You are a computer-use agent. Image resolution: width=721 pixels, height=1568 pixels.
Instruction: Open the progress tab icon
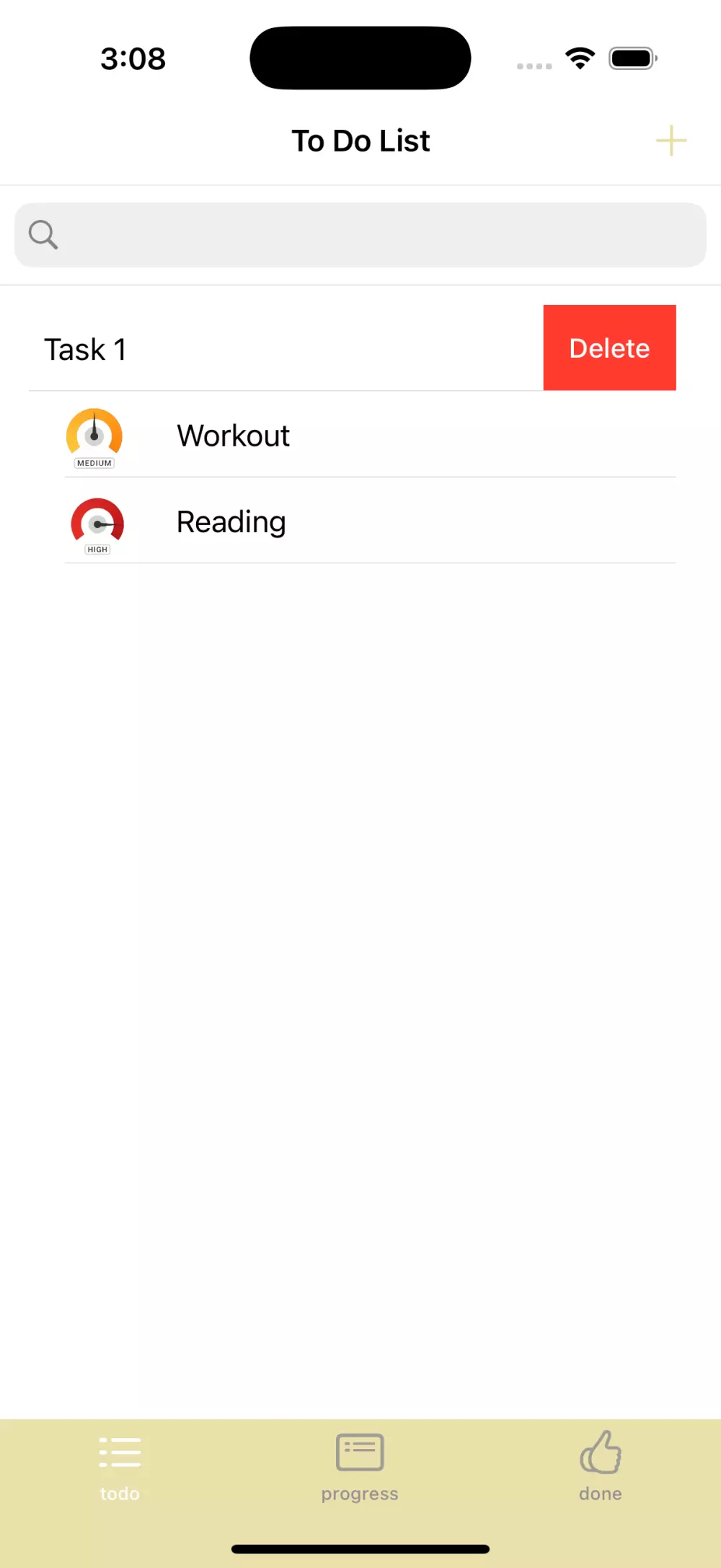pyautogui.click(x=359, y=1453)
